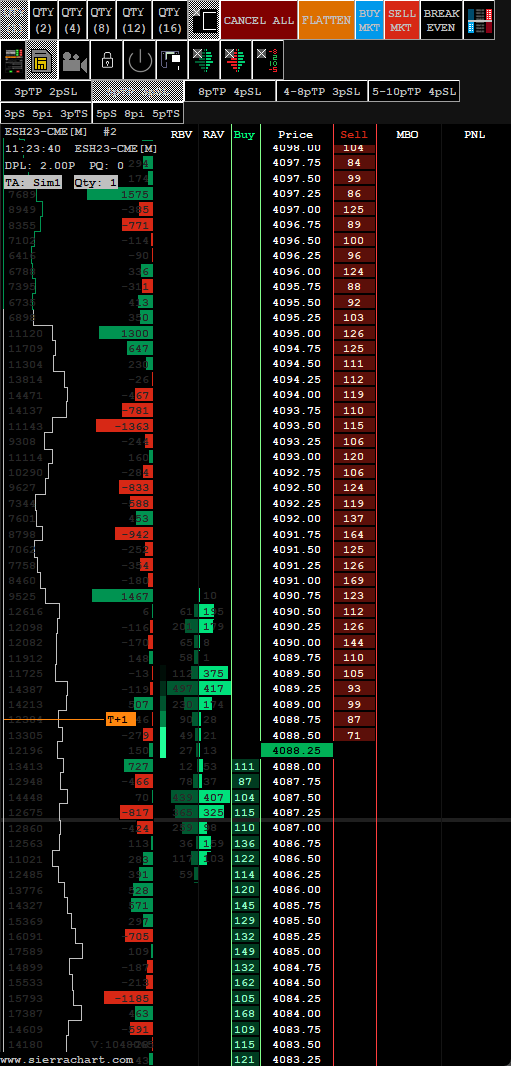
Task: Click the Buy cell at price 4087.50
Action: (x=245, y=797)
